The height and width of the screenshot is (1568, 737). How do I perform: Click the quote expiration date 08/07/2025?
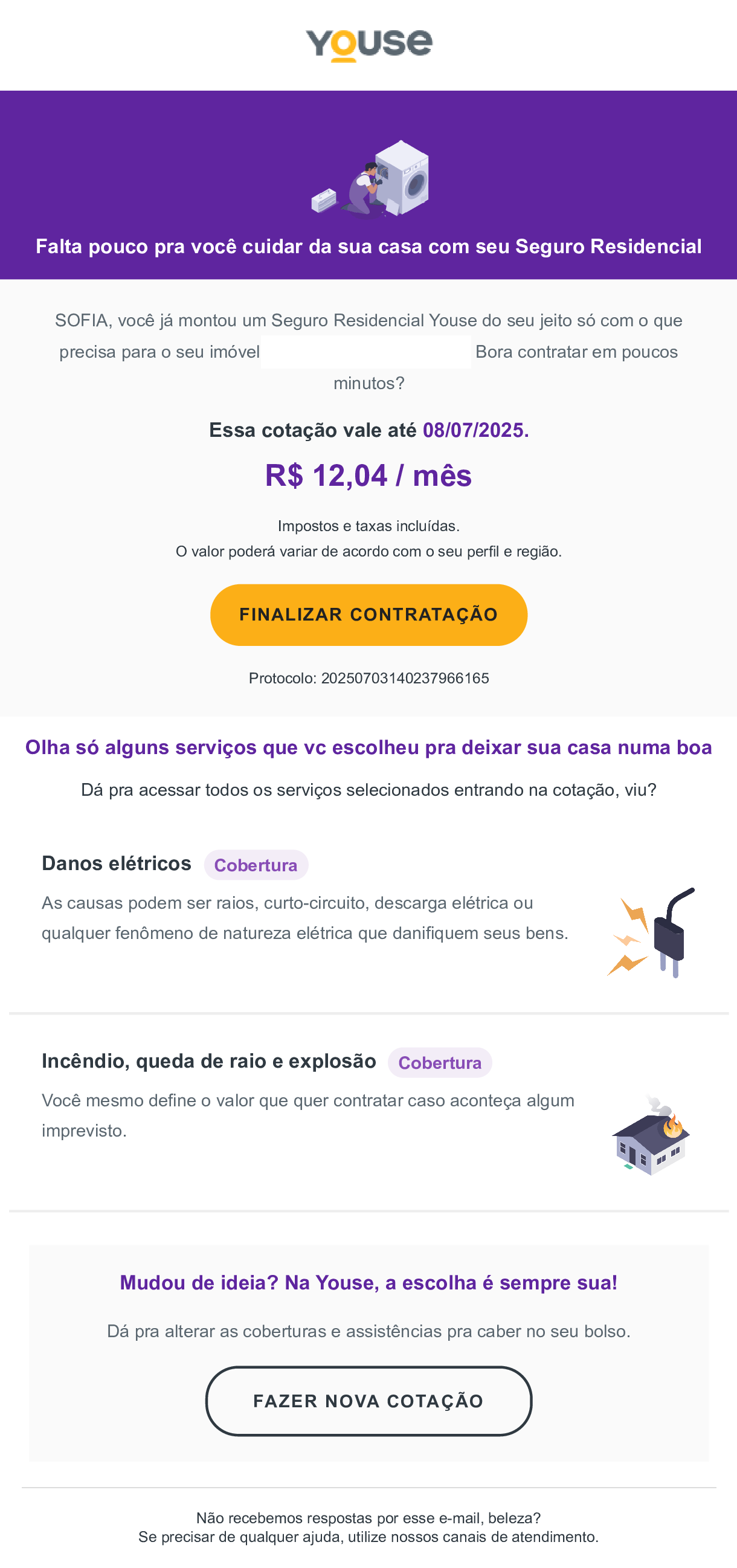475,430
